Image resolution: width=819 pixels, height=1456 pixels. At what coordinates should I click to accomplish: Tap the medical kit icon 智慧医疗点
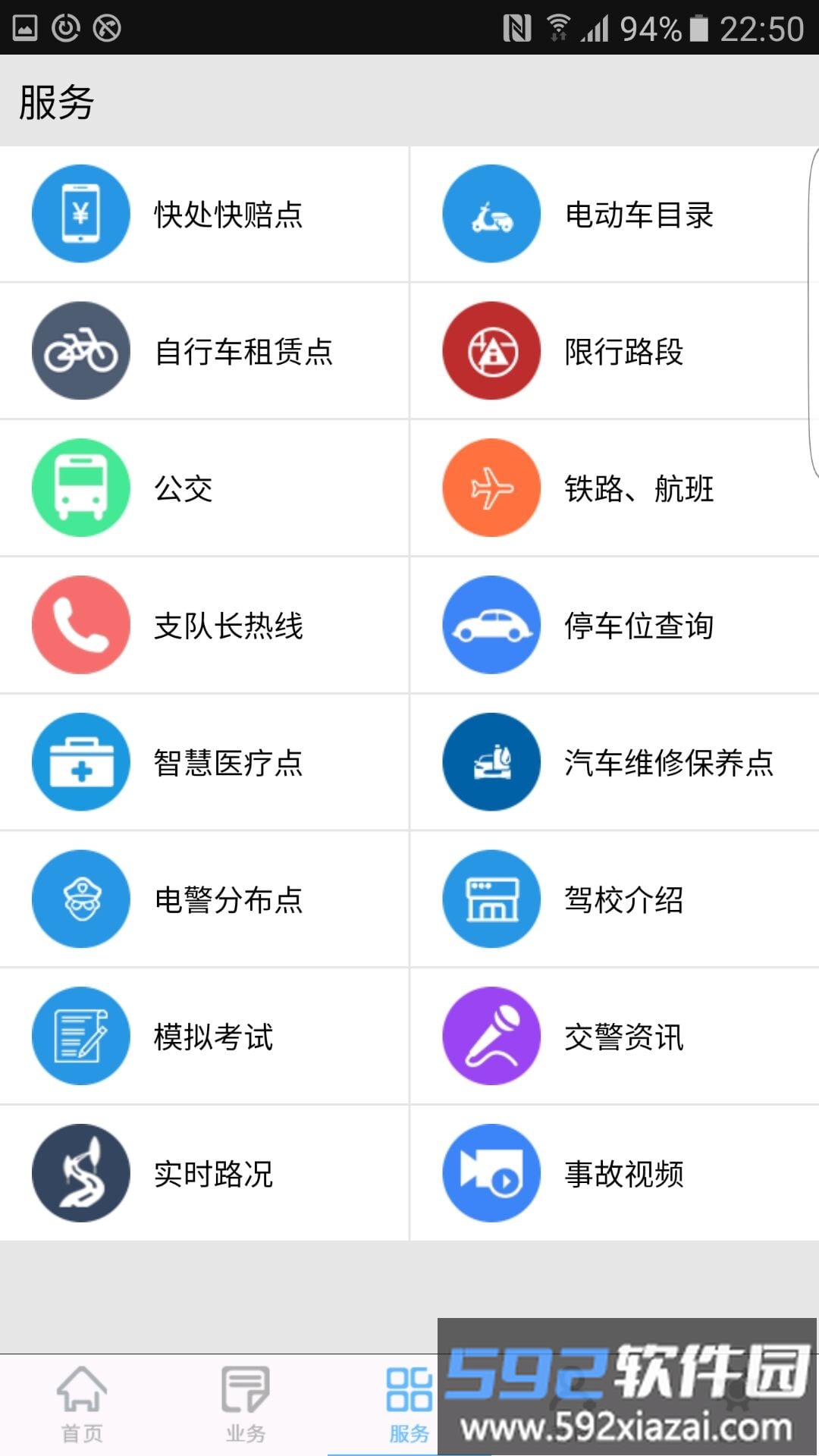point(80,762)
